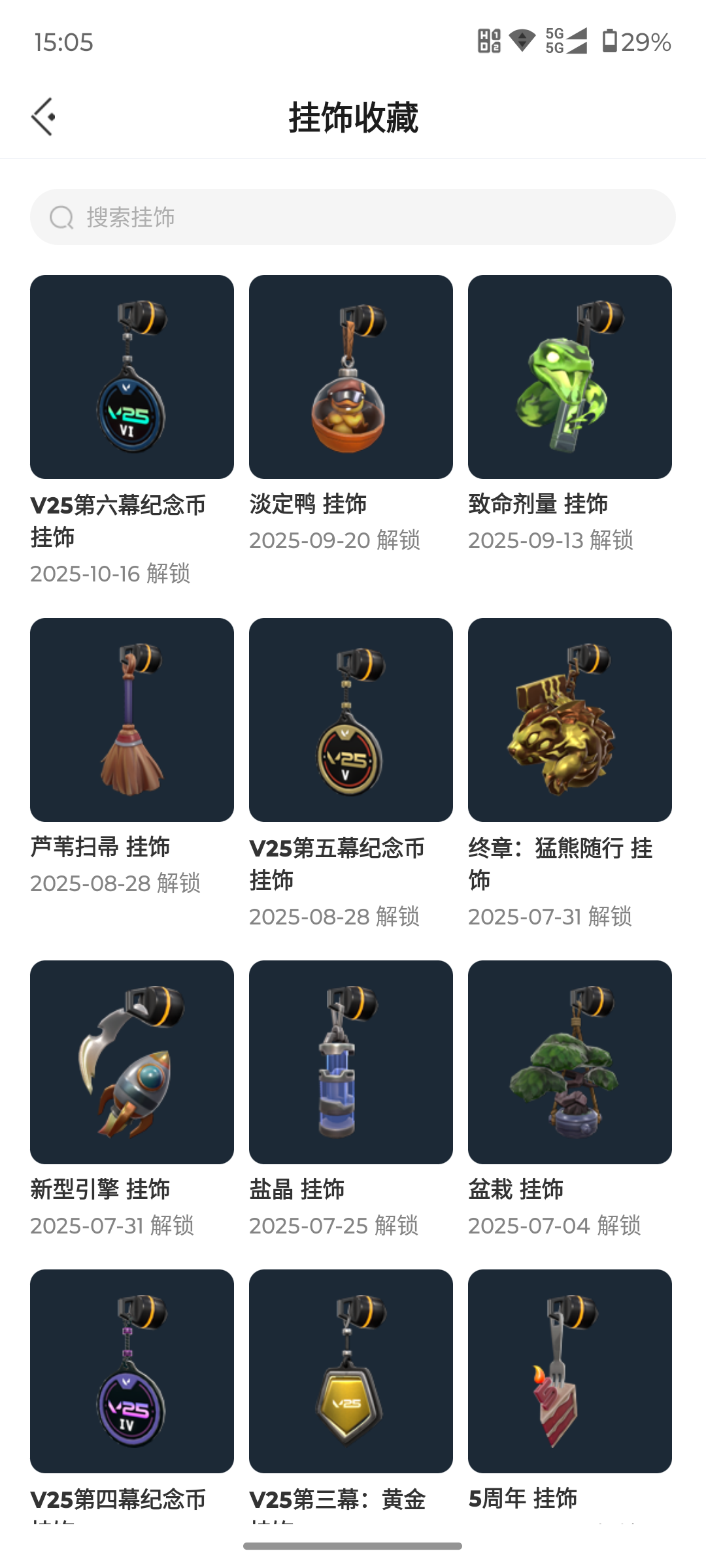The image size is (706, 1568).
Task: View V25第五幕纪念币 挂饰 details
Action: 351,720
